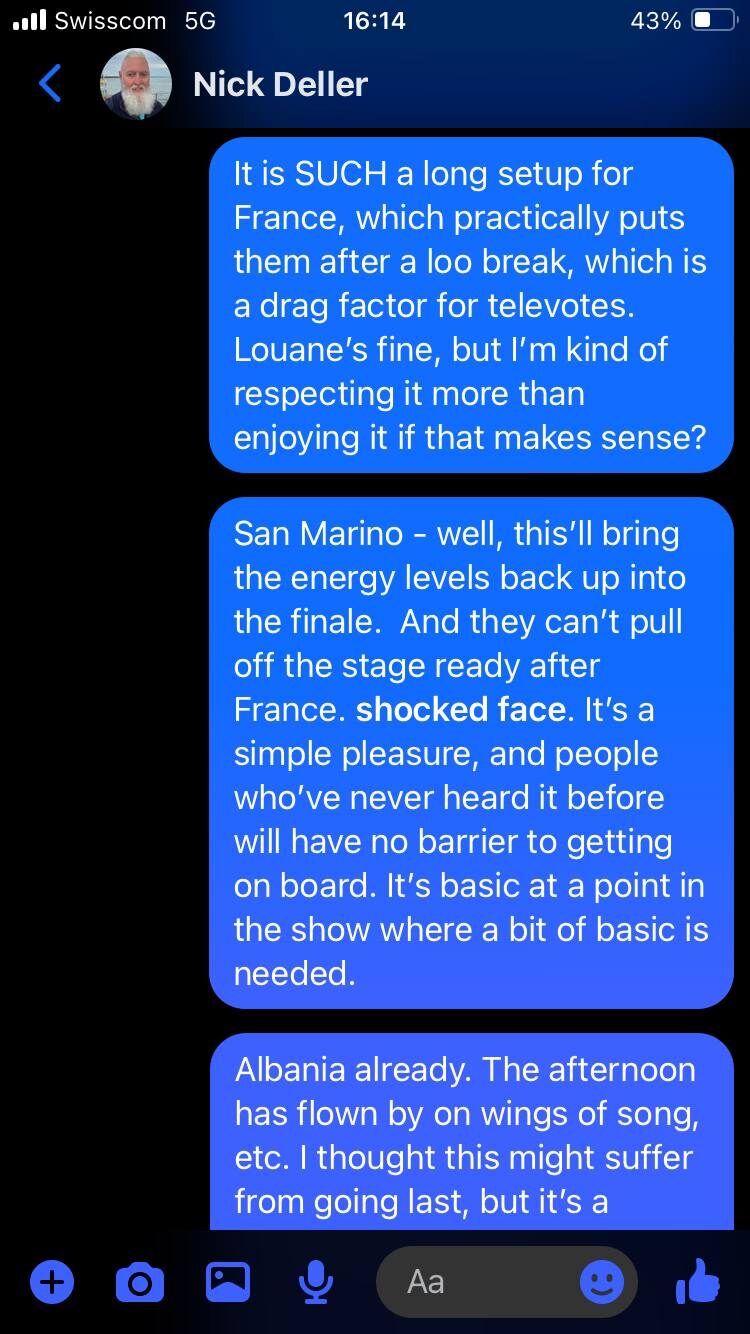Record a voice message
This screenshot has width=750, height=1334.
(x=315, y=1281)
